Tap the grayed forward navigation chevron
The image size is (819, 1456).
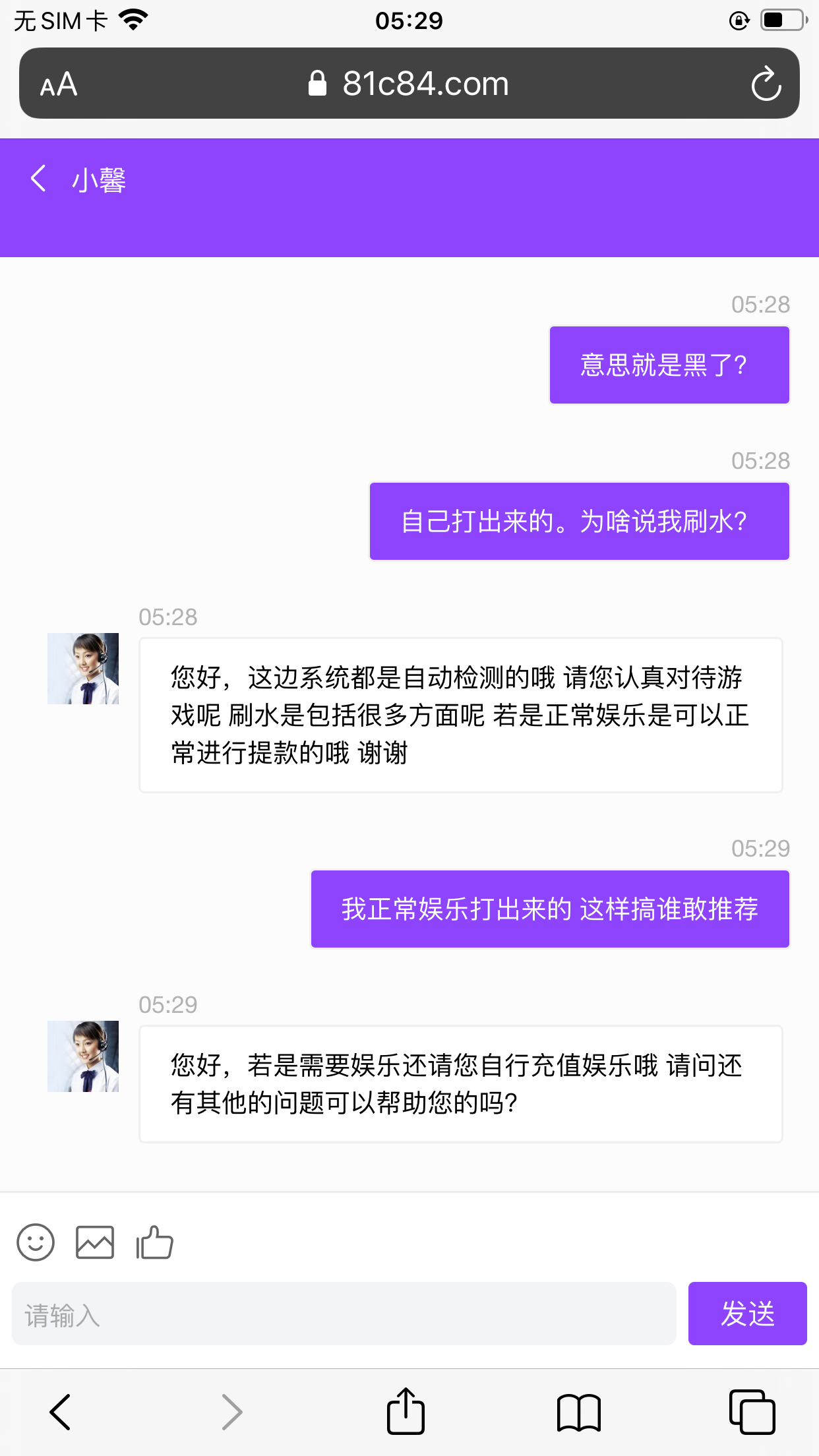(232, 1411)
